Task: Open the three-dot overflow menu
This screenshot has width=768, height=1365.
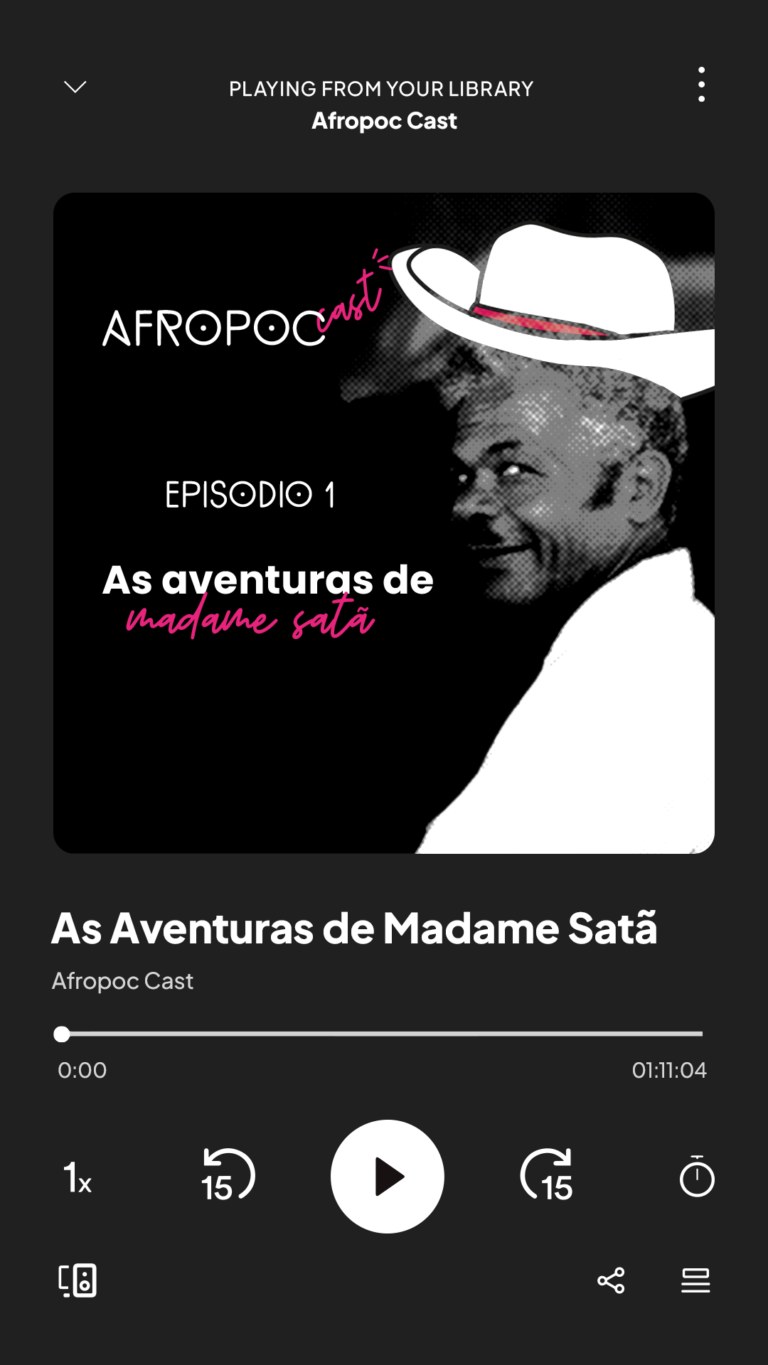Action: tap(701, 85)
